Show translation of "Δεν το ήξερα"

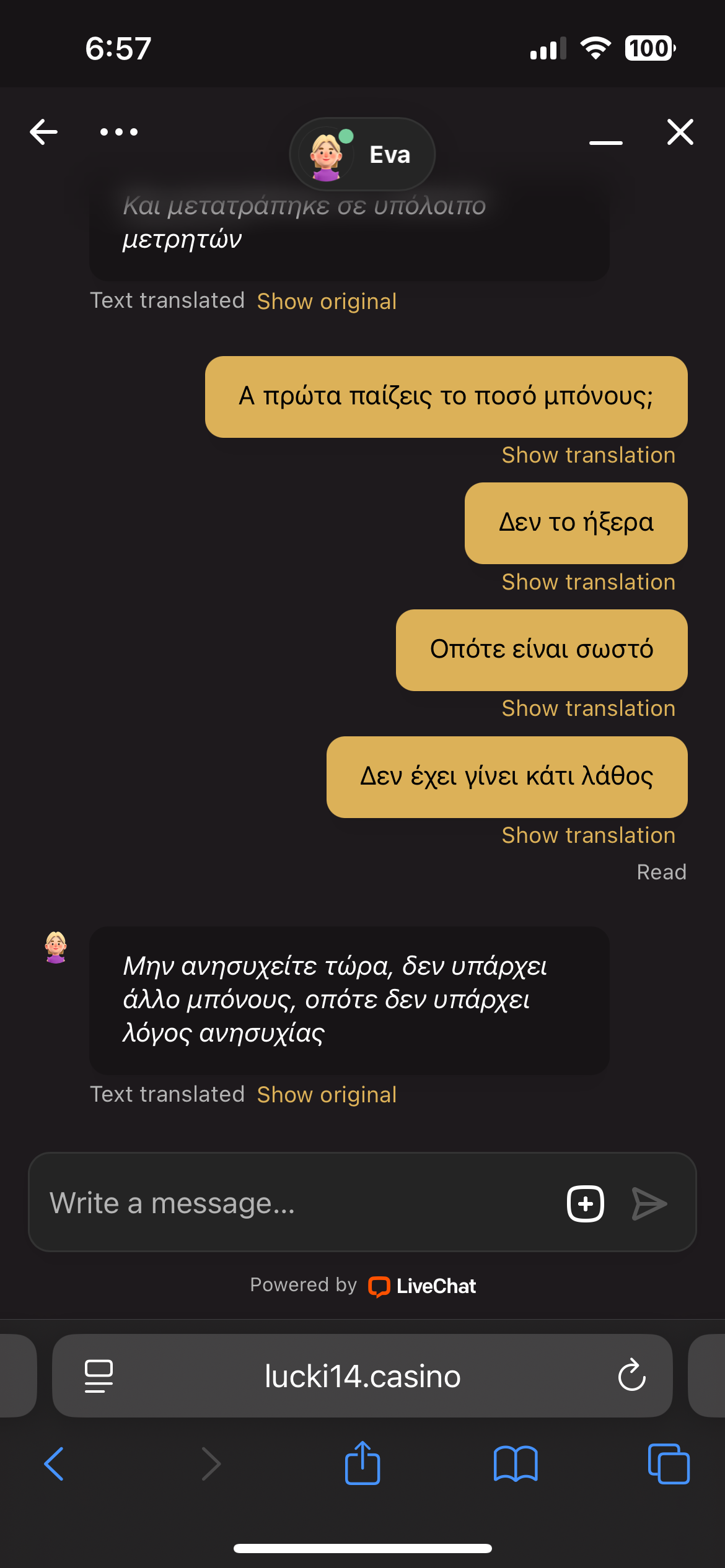pyautogui.click(x=588, y=582)
